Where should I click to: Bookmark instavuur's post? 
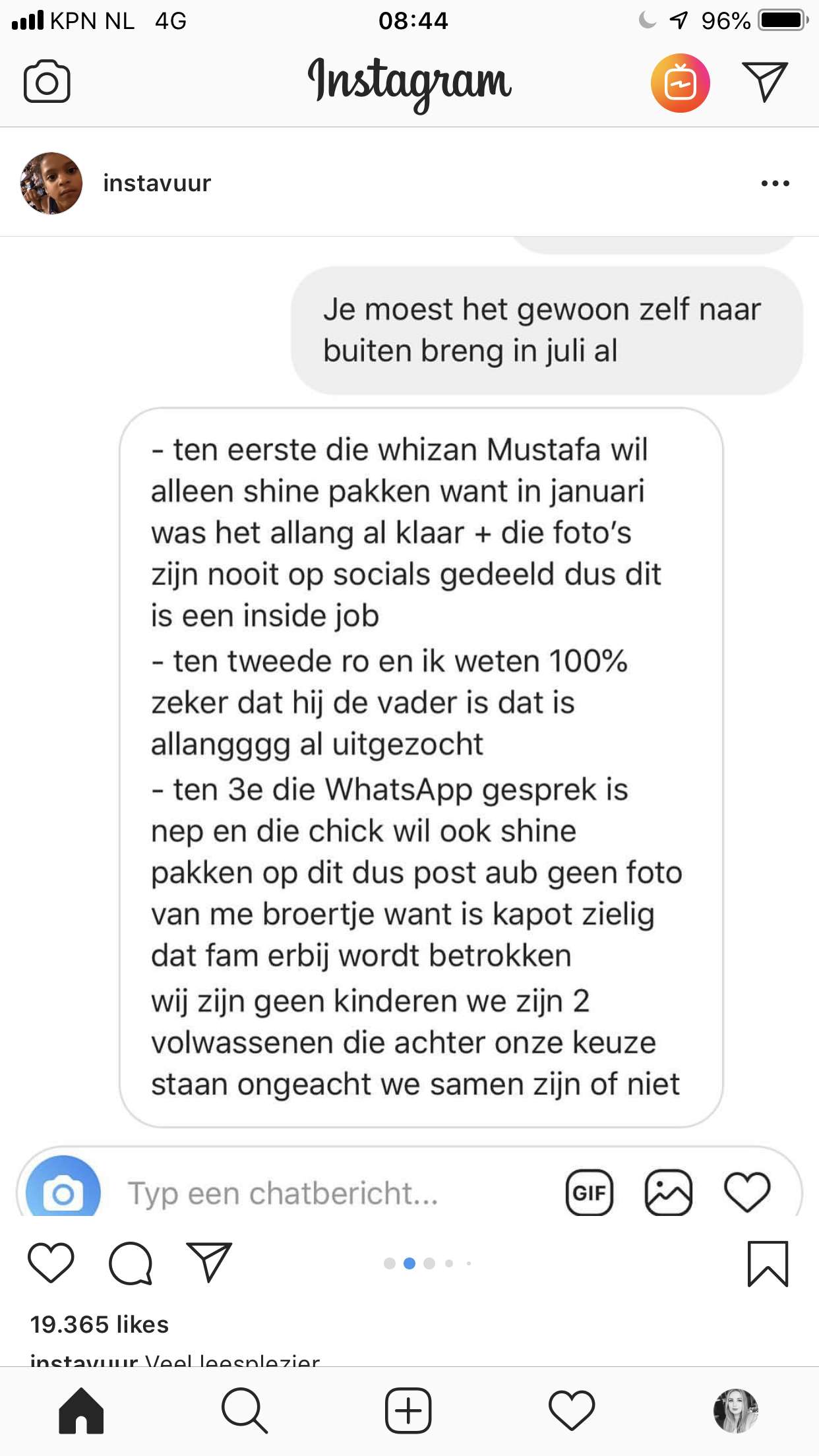pos(768,1263)
